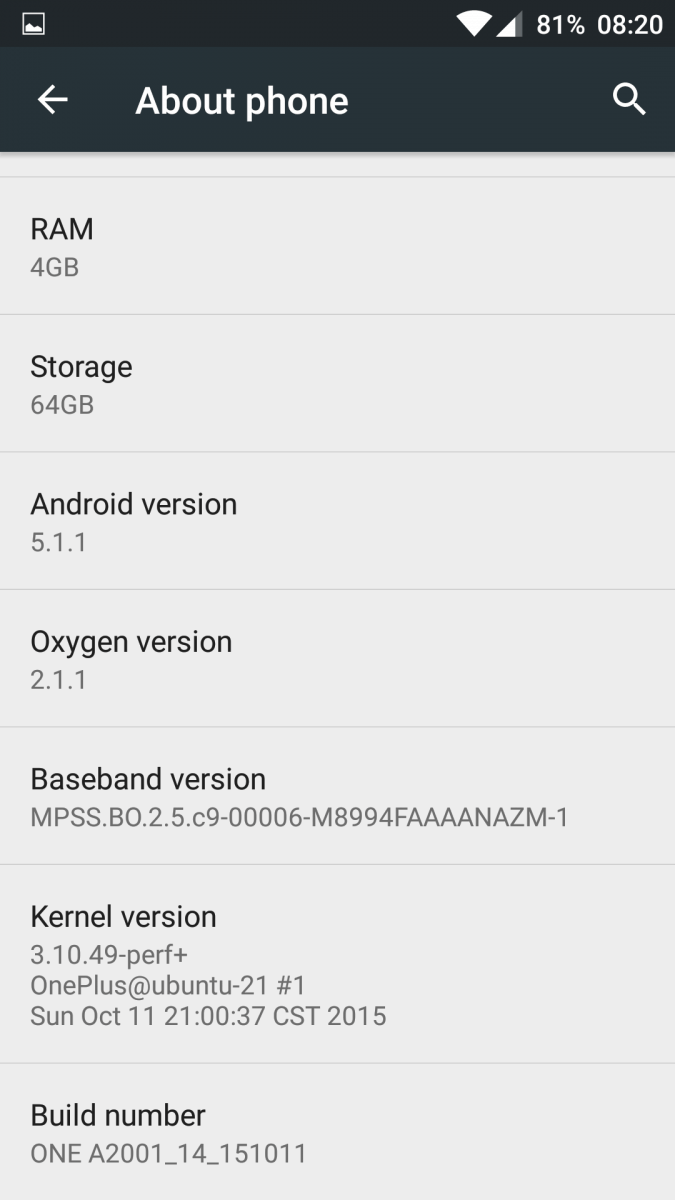Select the Baseband version row
Viewport: 675px width, 1200px height.
tap(337, 796)
